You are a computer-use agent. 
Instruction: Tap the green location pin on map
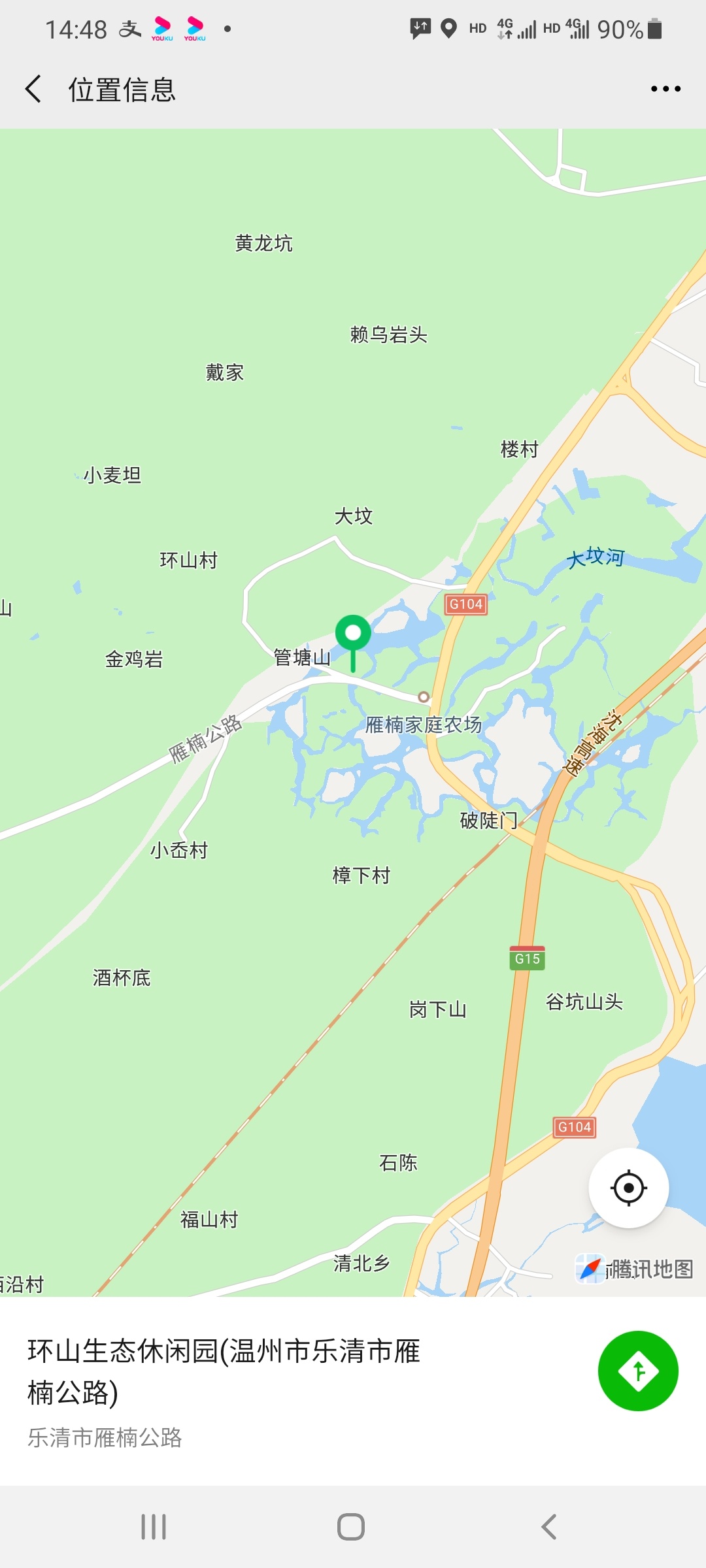[x=353, y=635]
